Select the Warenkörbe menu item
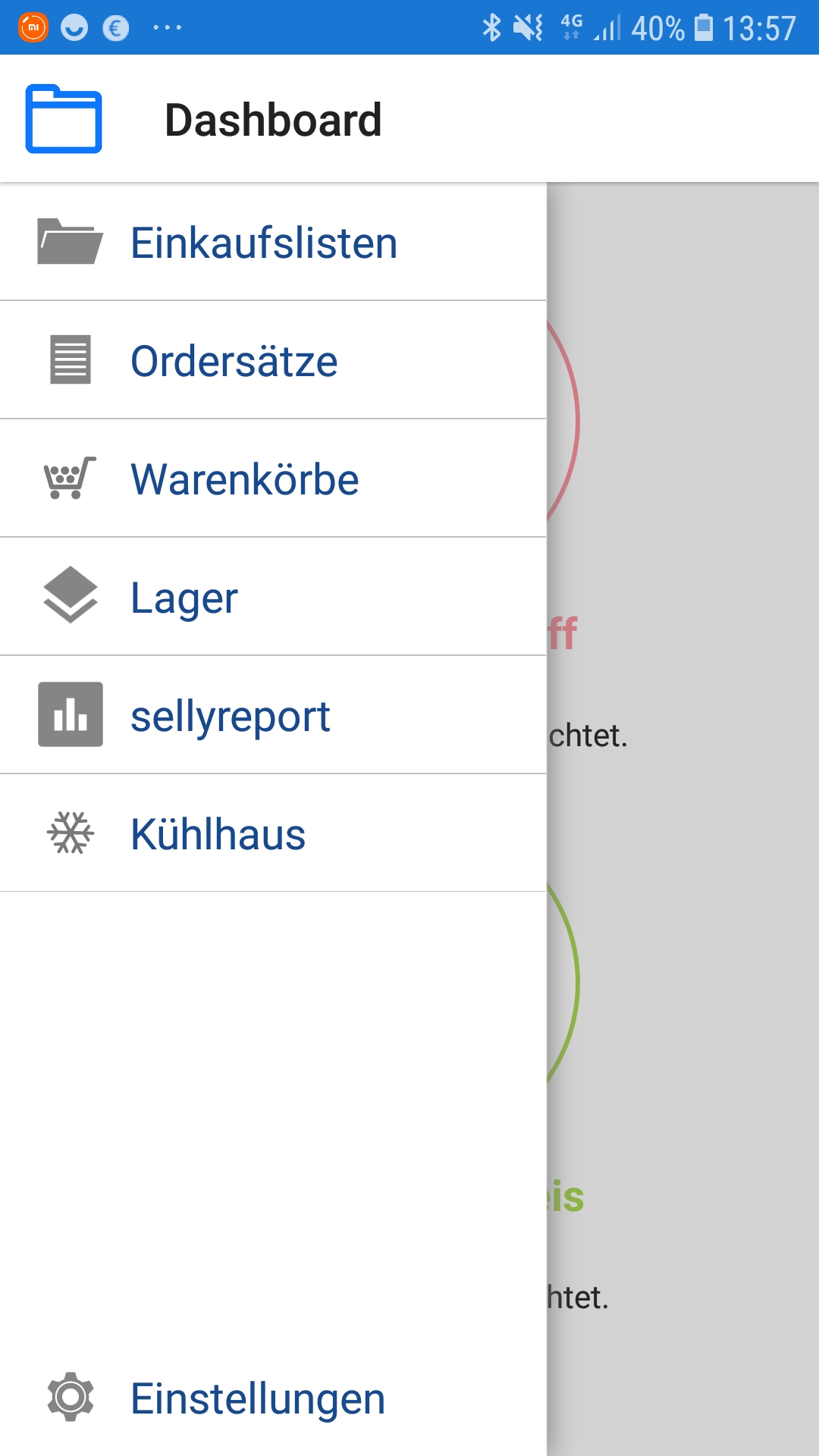Viewport: 819px width, 1456px height. coord(244,479)
